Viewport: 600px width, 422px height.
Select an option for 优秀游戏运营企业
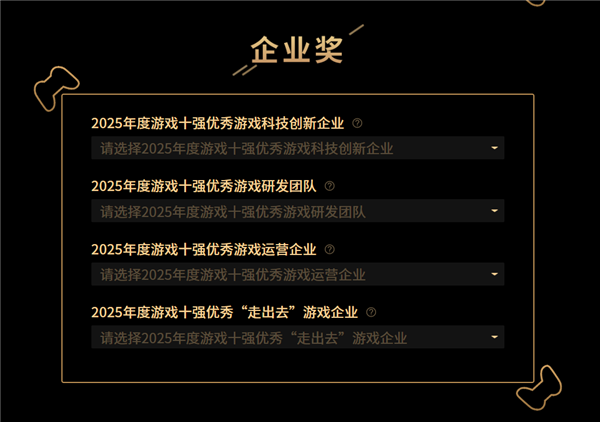tap(297, 274)
